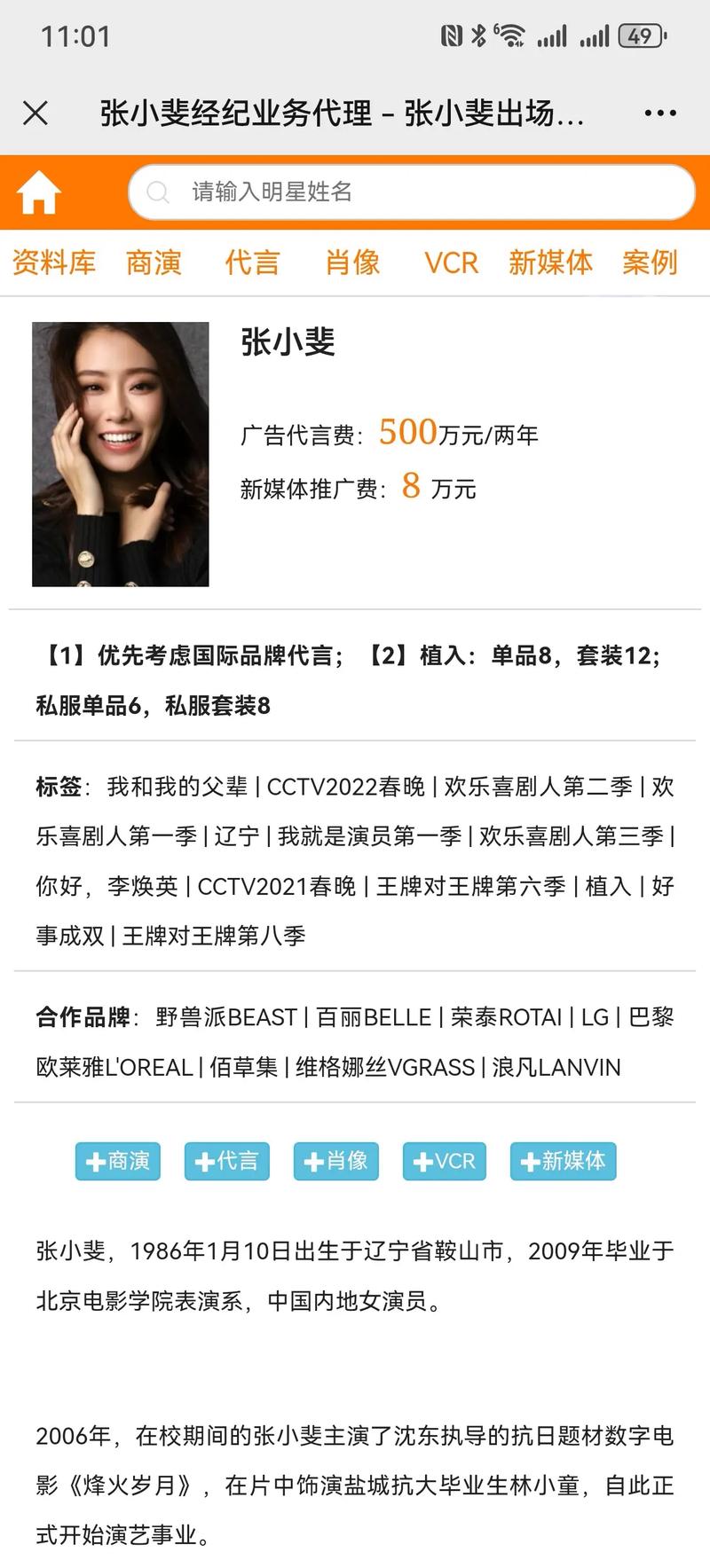The width and height of the screenshot is (710, 1568).
Task: Open the orange VCR tab
Action: click(451, 263)
